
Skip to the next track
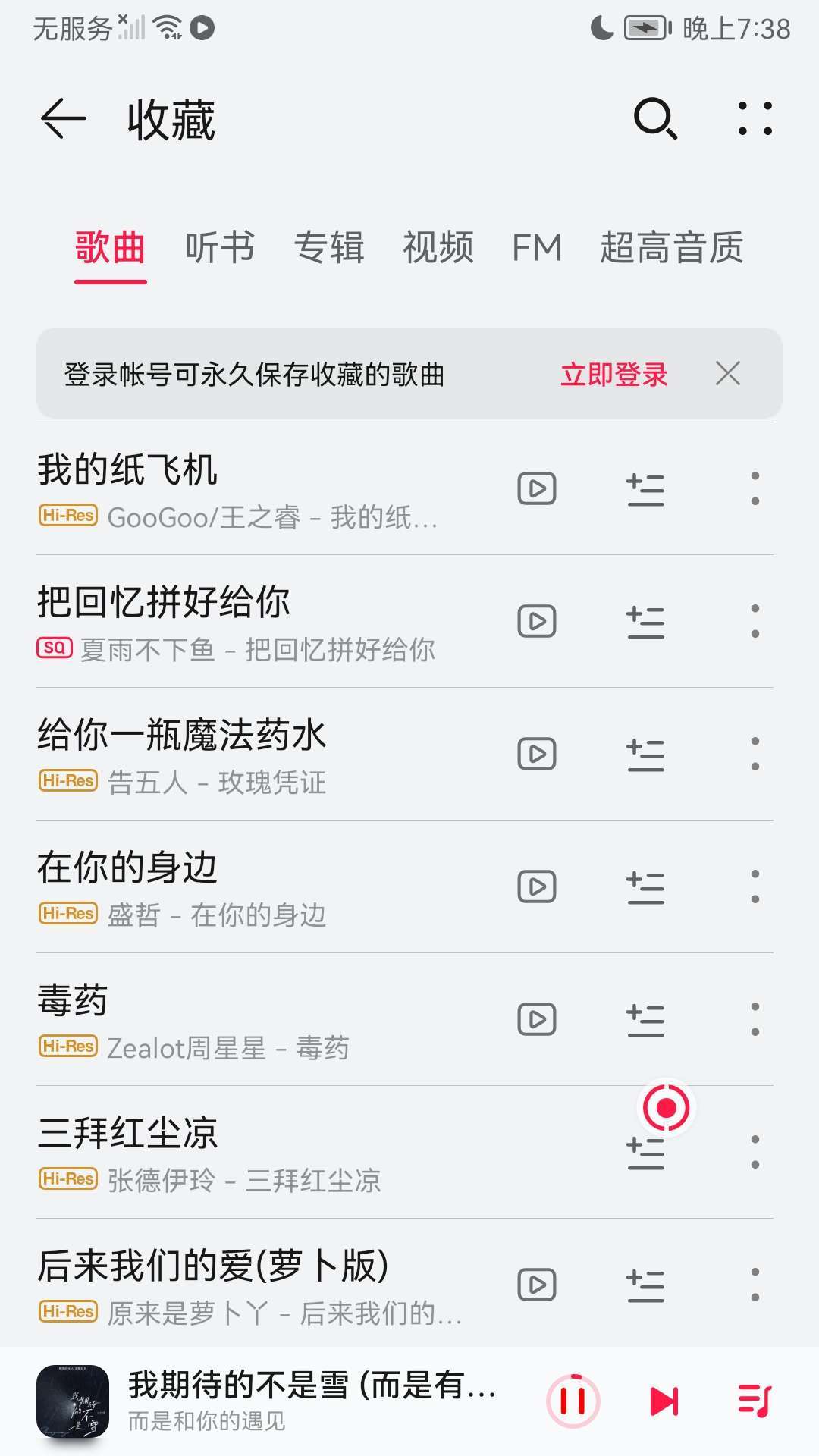(664, 1401)
